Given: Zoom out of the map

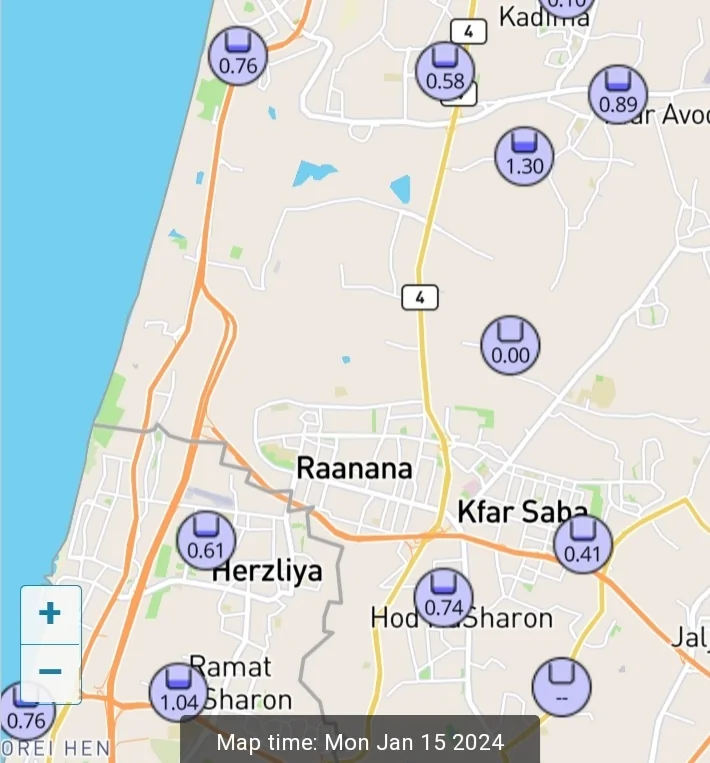Looking at the screenshot, I should [50, 673].
